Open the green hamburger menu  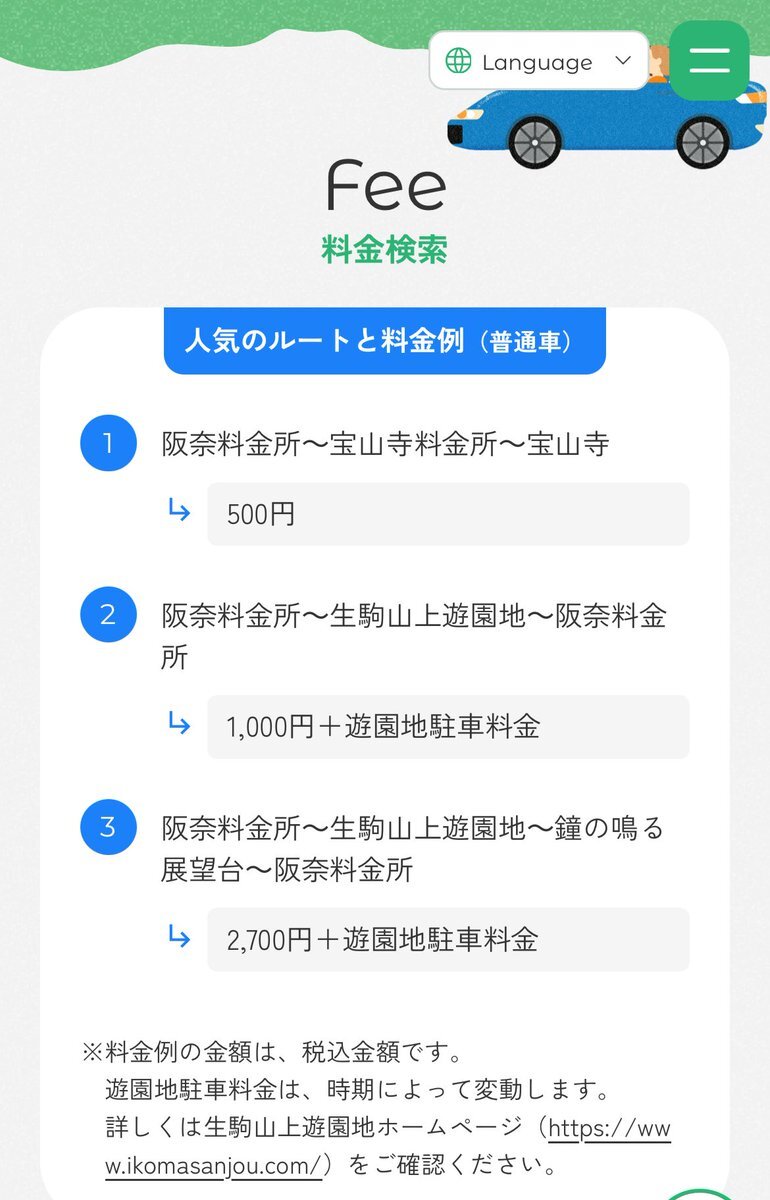[x=709, y=61]
